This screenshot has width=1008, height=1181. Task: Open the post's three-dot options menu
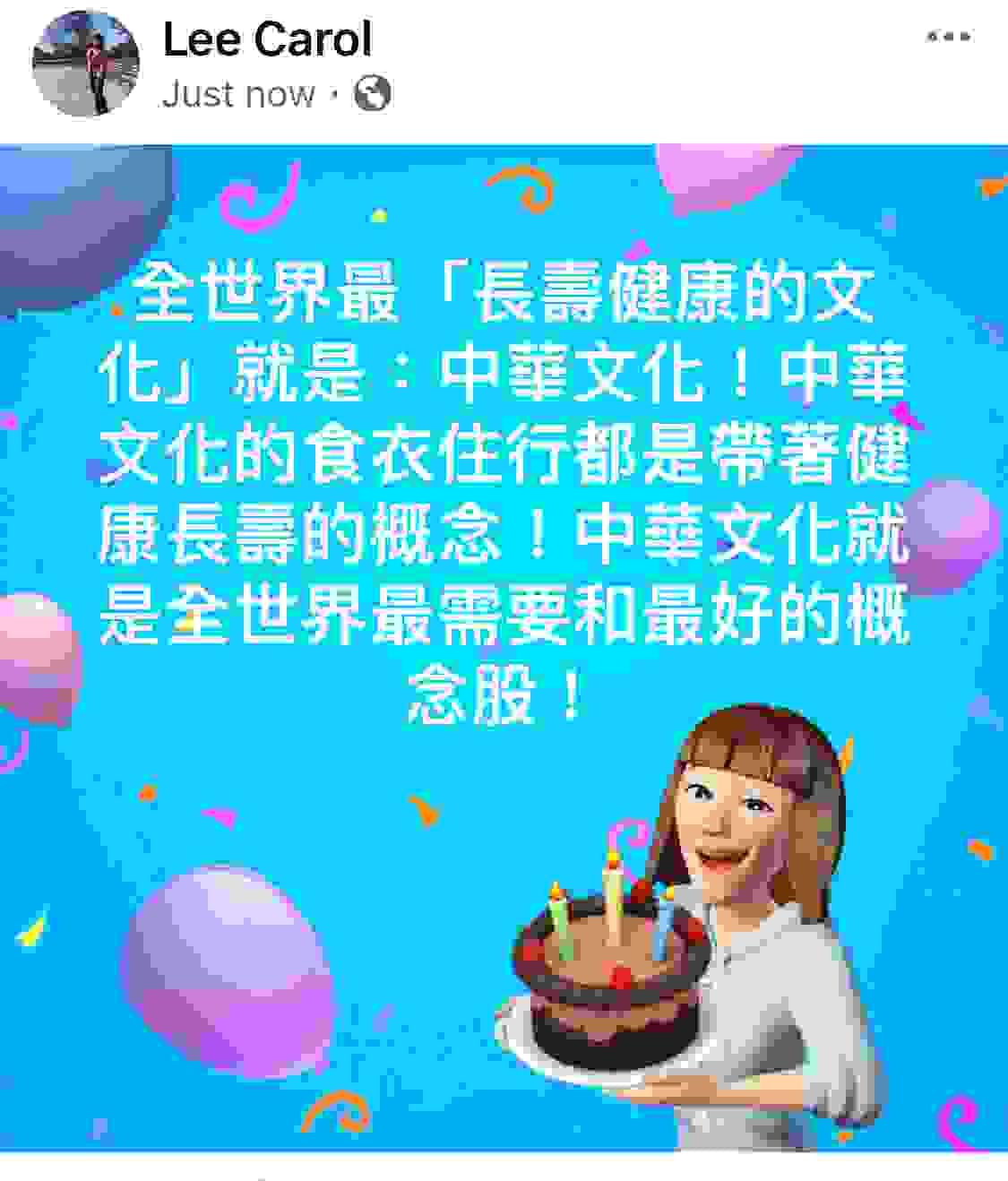pyautogui.click(x=948, y=37)
